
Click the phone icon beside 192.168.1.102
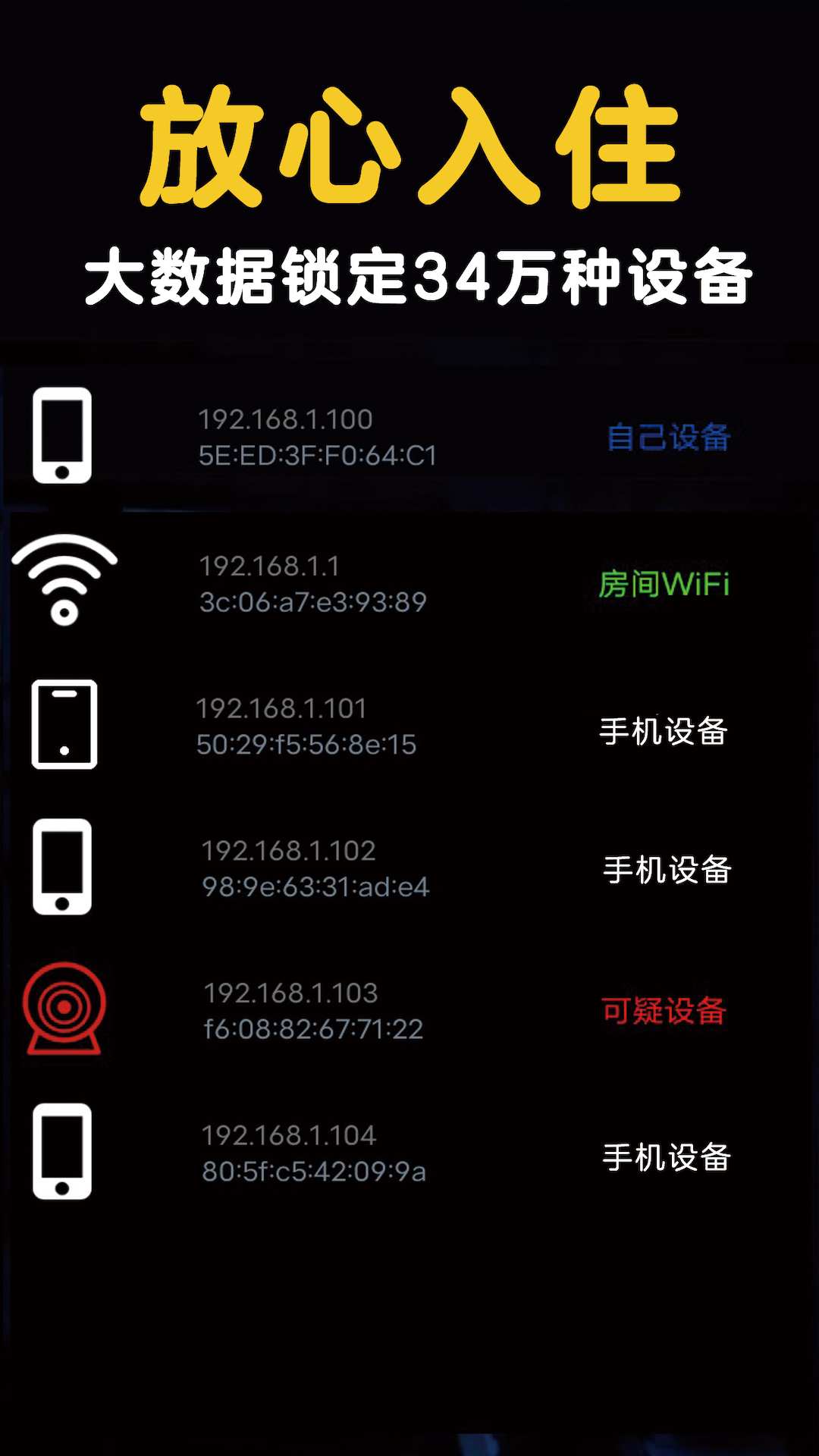64,868
